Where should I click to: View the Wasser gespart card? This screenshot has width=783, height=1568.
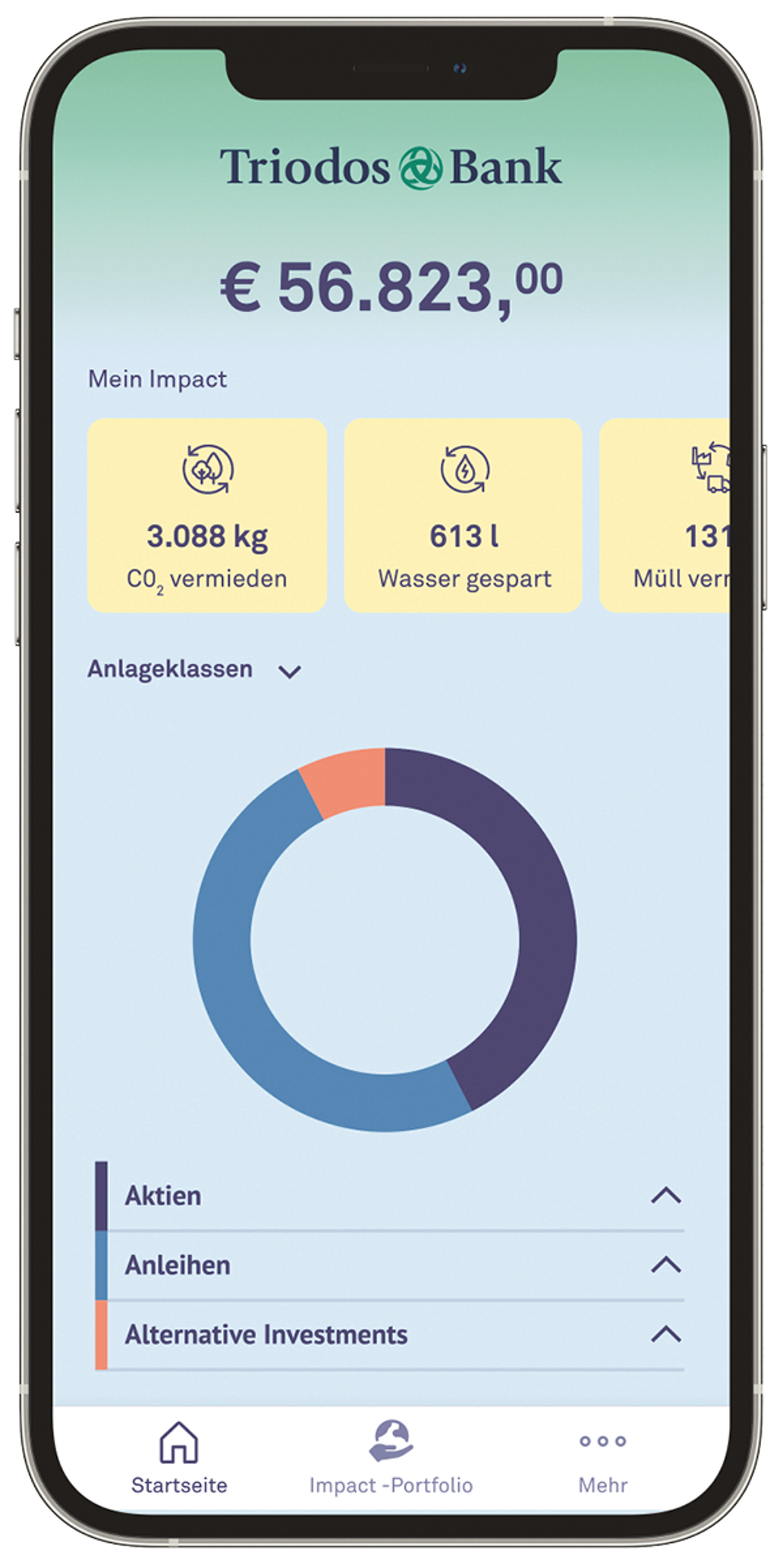(x=464, y=516)
